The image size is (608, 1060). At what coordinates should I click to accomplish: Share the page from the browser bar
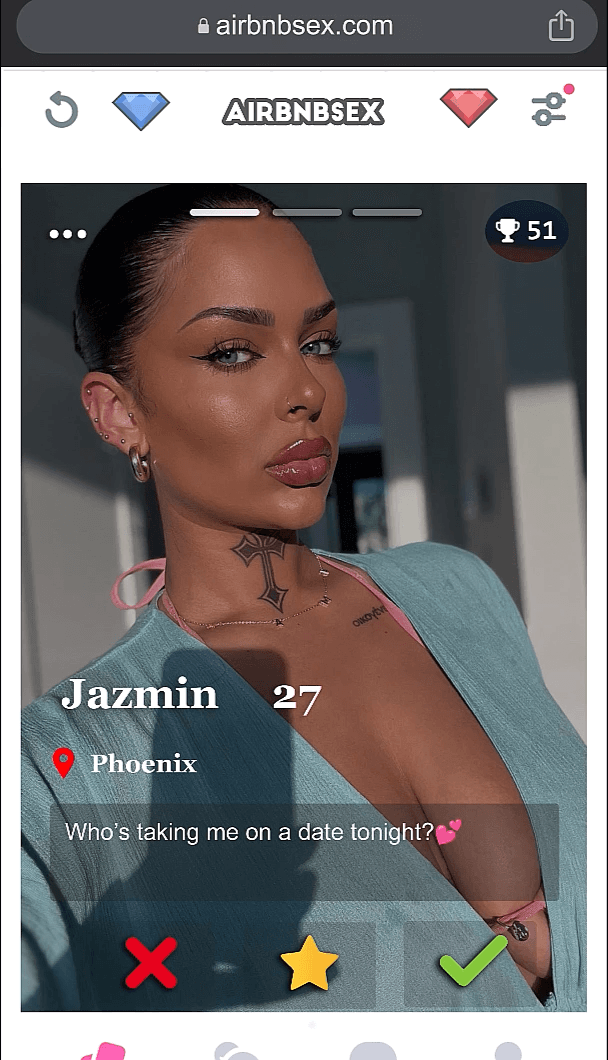tap(562, 27)
